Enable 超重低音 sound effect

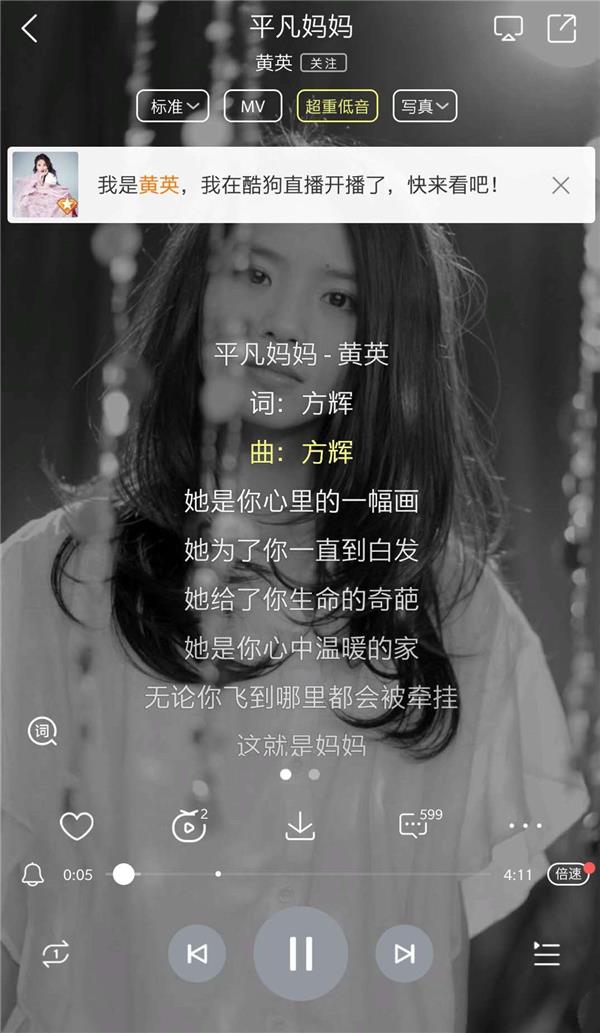337,106
